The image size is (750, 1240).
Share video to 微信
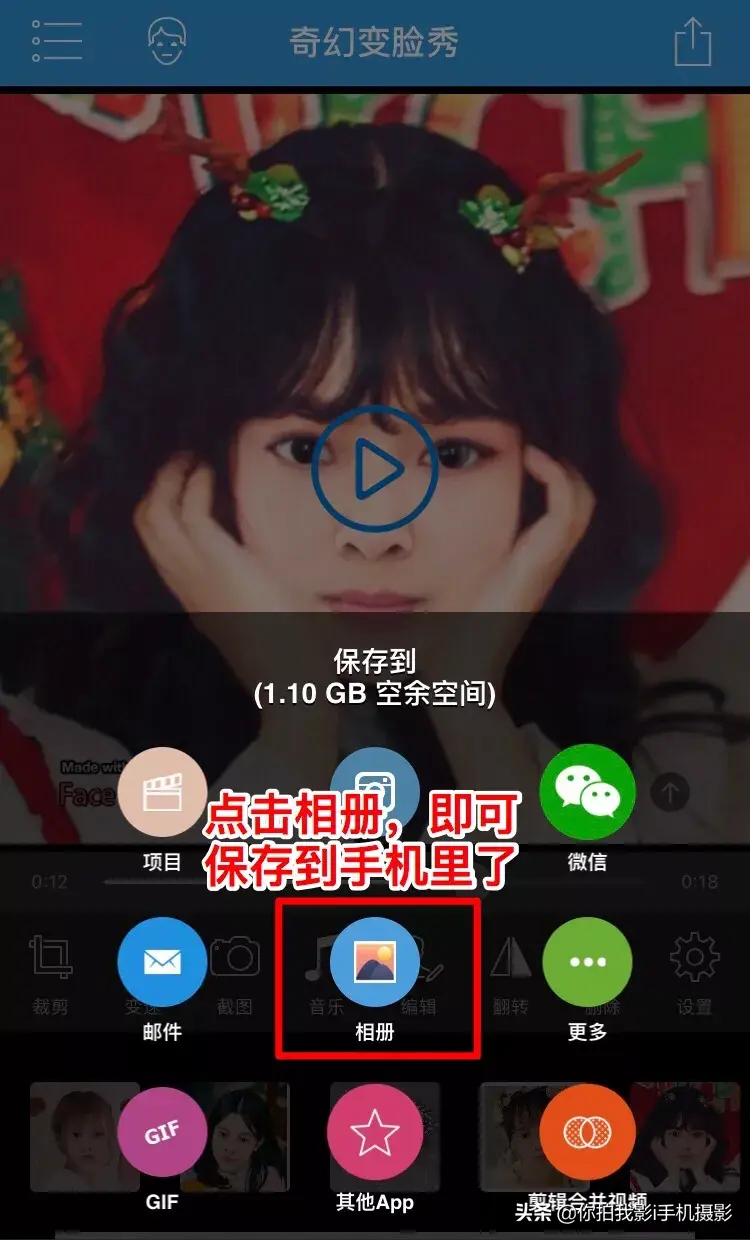tap(587, 793)
